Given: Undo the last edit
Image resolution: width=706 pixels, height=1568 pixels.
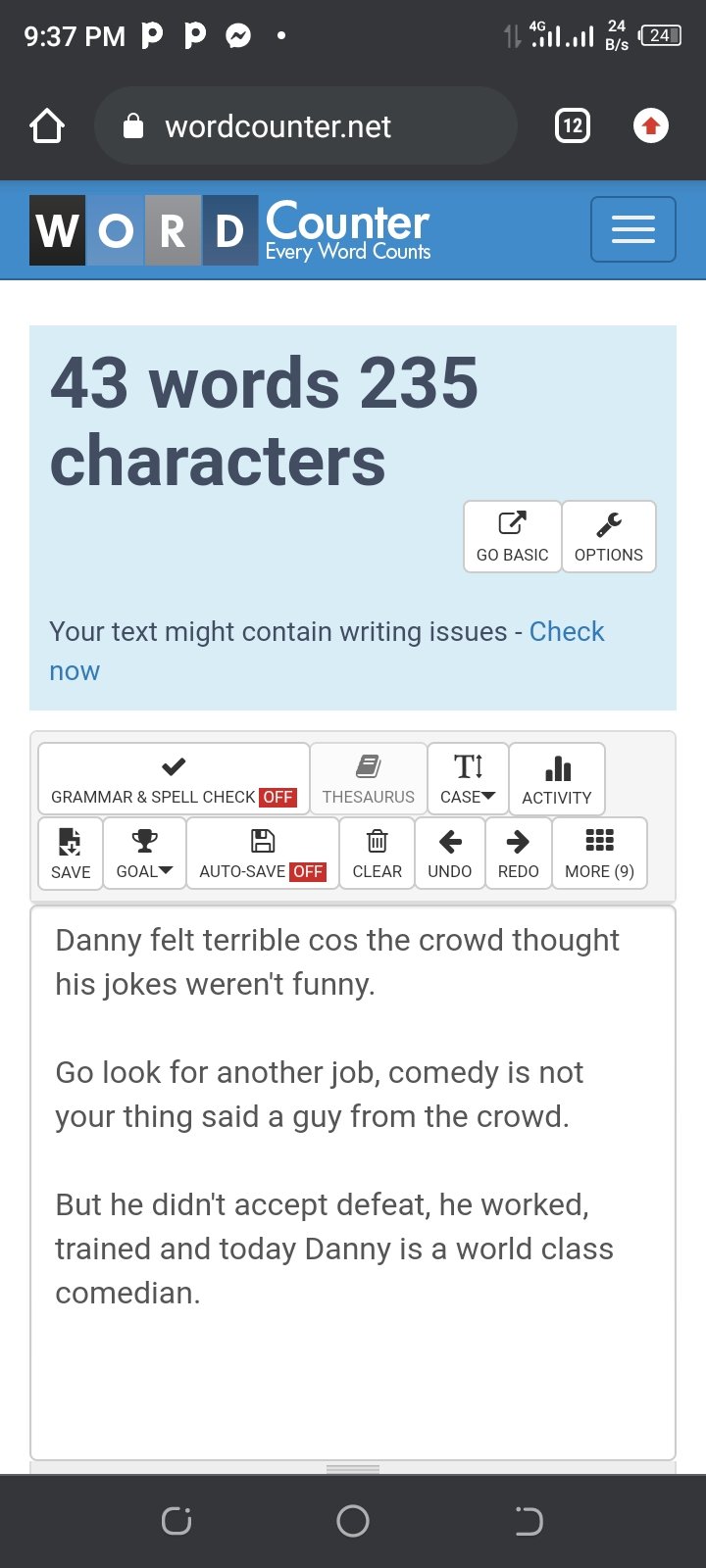Looking at the screenshot, I should point(450,854).
